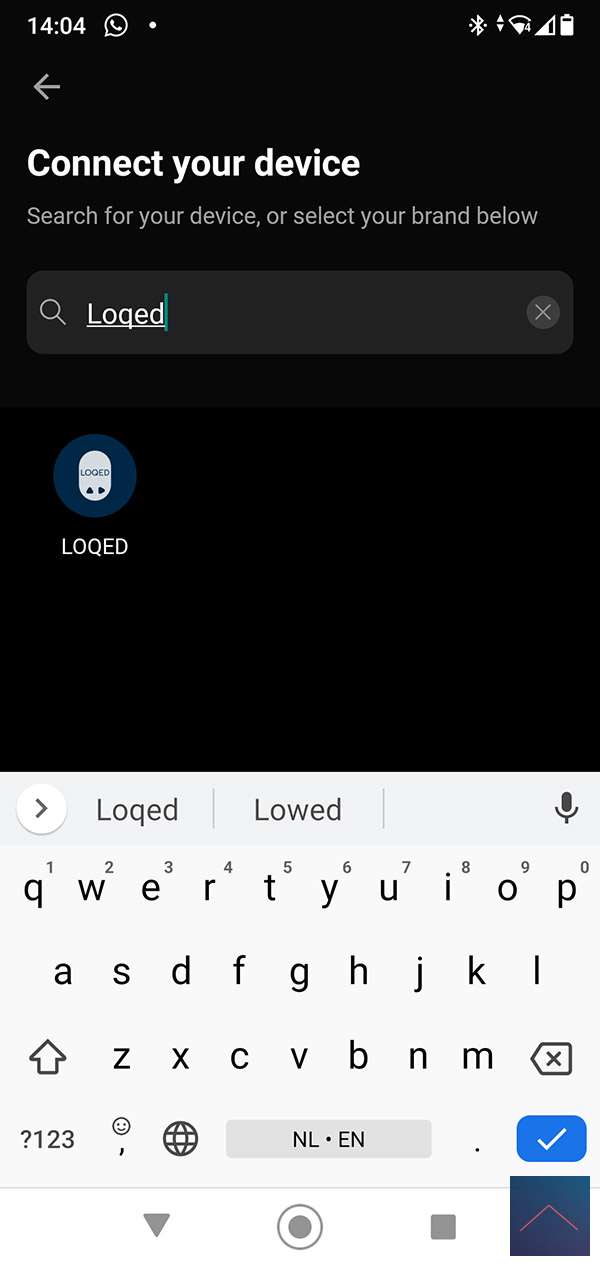The height and width of the screenshot is (1267, 600).
Task: Choose the "Loqed" keyboard suggestion
Action: click(137, 809)
